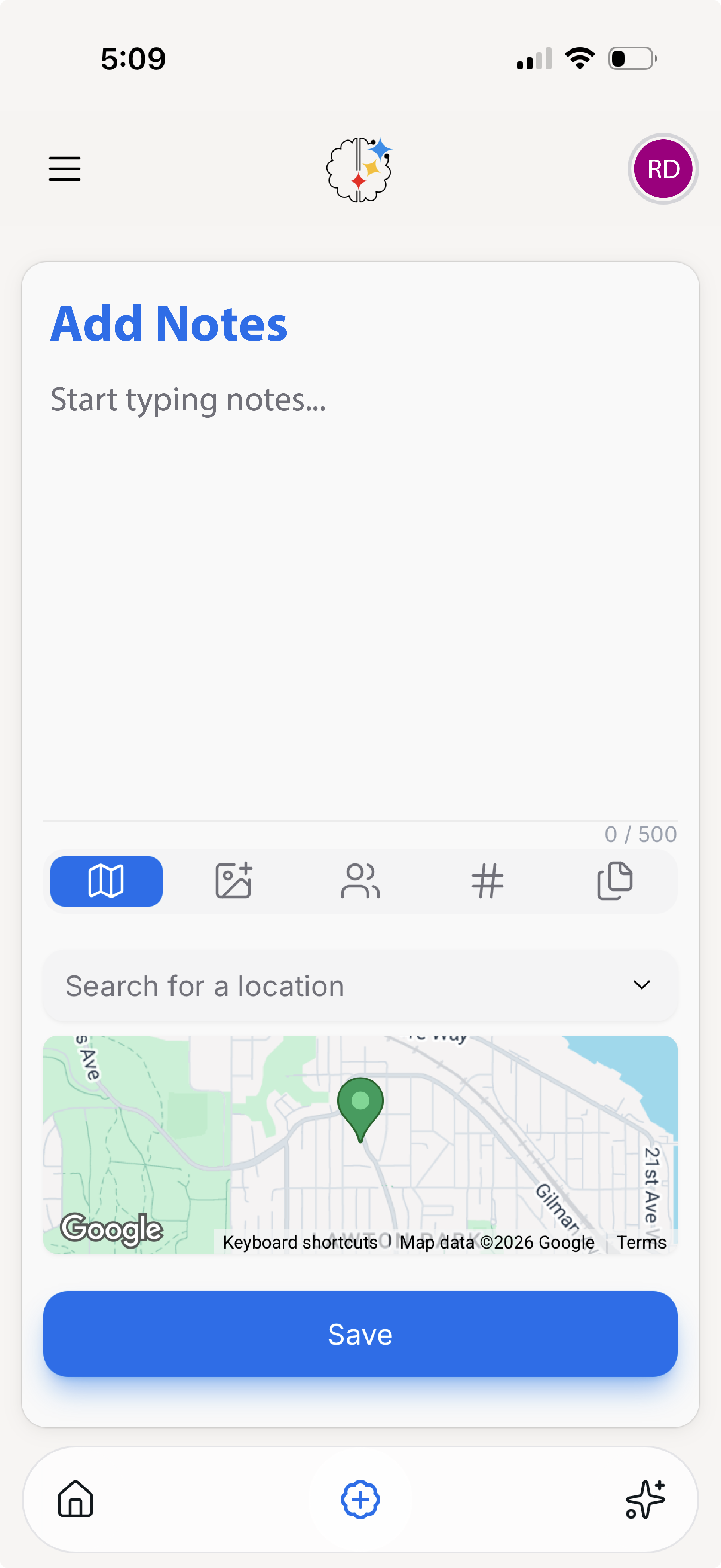Open the map's Terms link
The image size is (721, 1568).
point(641,1242)
